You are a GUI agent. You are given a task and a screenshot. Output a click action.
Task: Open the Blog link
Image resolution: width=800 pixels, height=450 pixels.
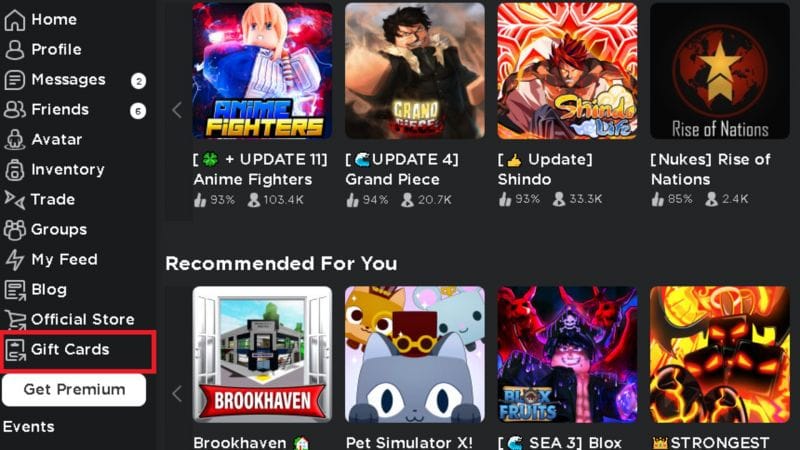click(48, 289)
